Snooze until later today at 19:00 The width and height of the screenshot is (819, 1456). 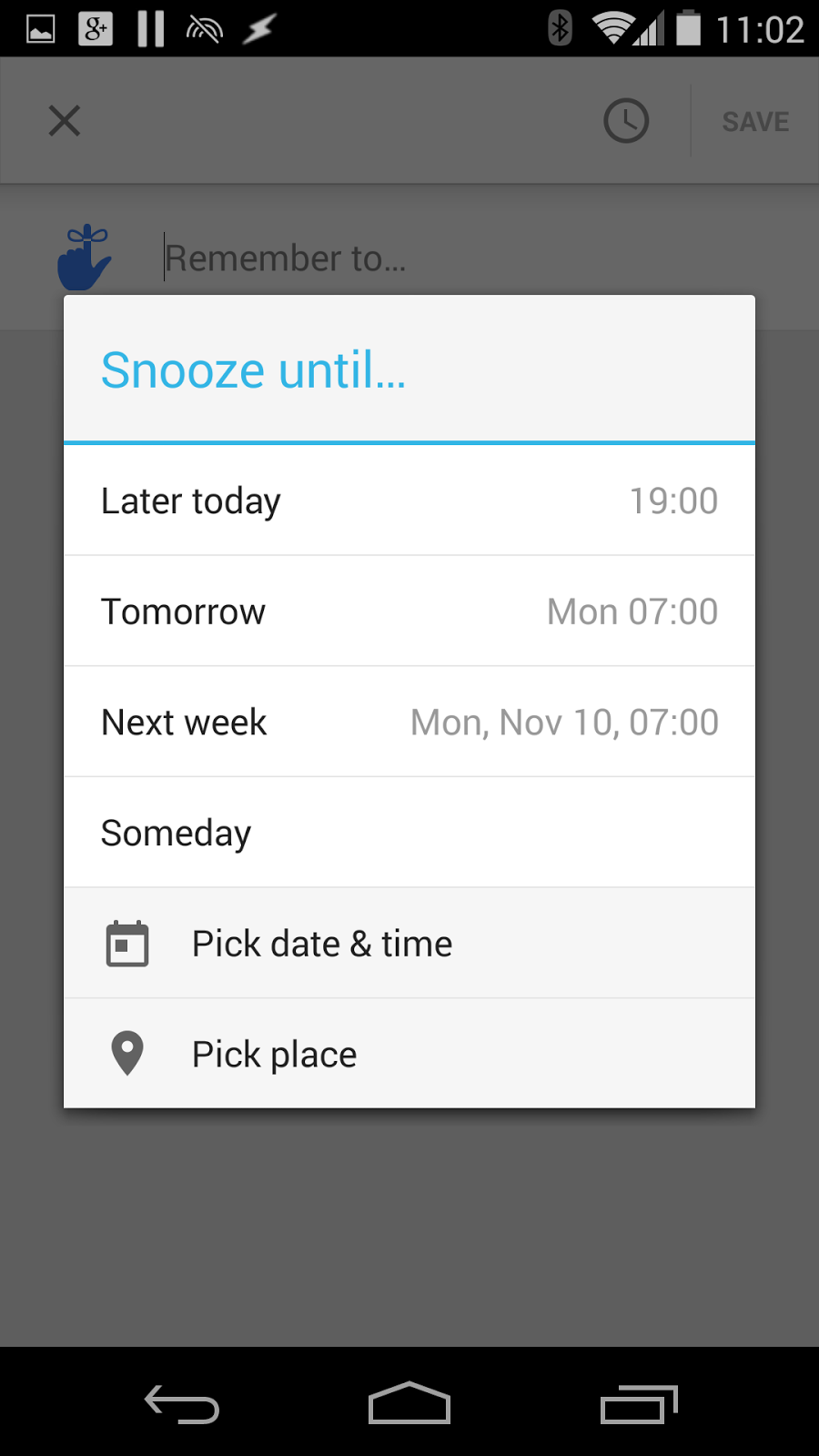[409, 500]
